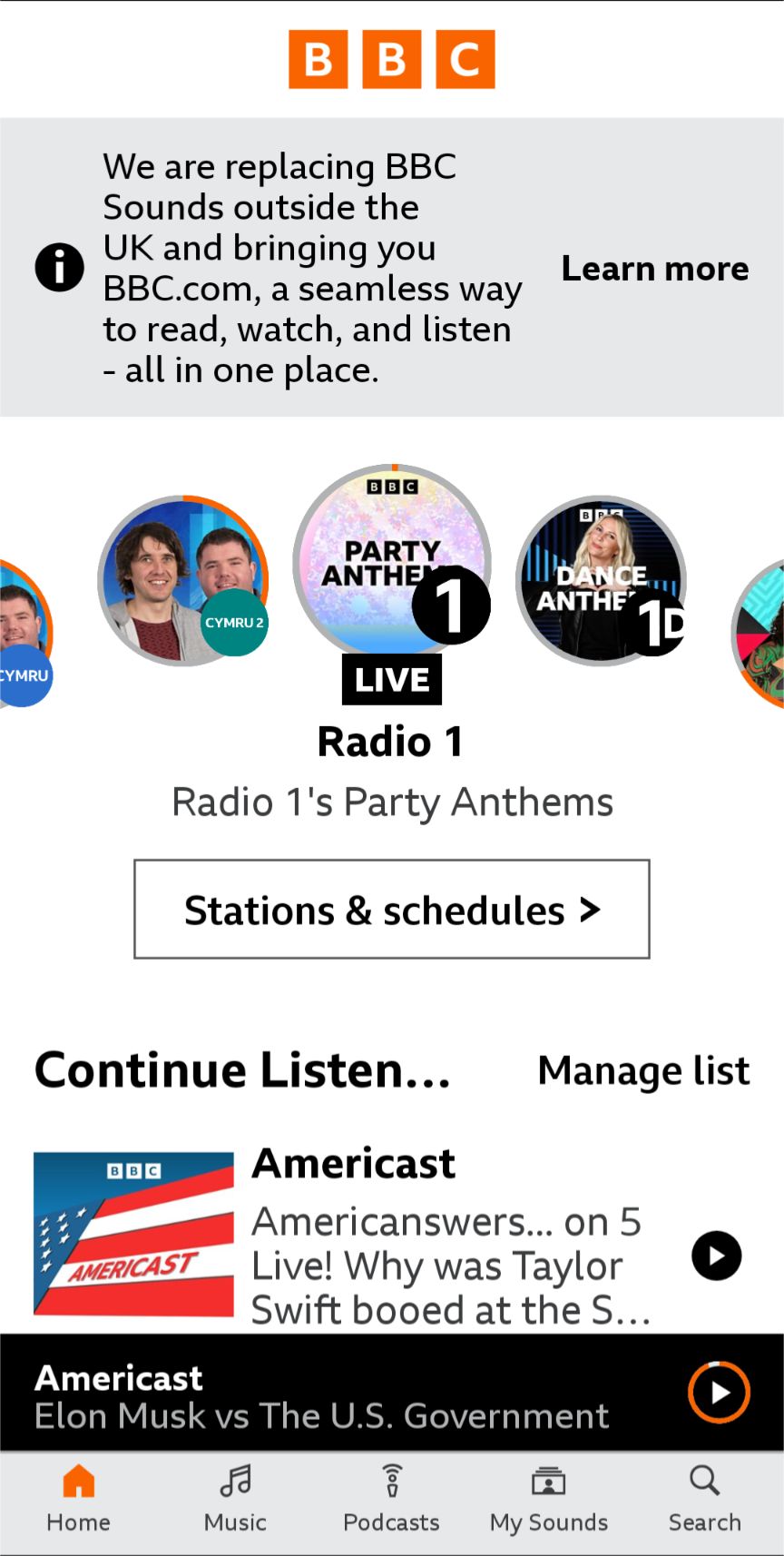Switch to the Podcasts tab
784x1556 pixels.
pyautogui.click(x=391, y=1499)
